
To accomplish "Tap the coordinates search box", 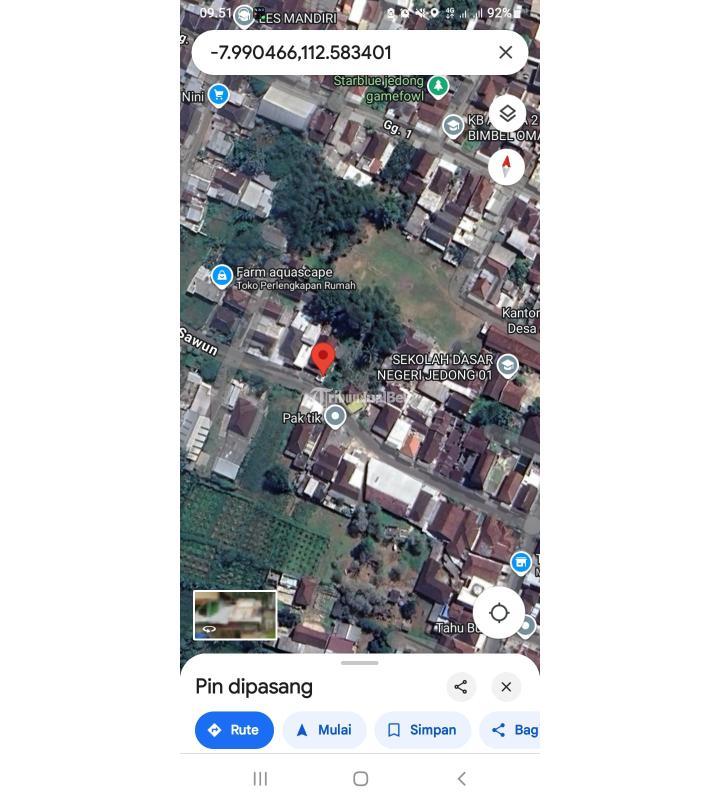I will [340, 52].
